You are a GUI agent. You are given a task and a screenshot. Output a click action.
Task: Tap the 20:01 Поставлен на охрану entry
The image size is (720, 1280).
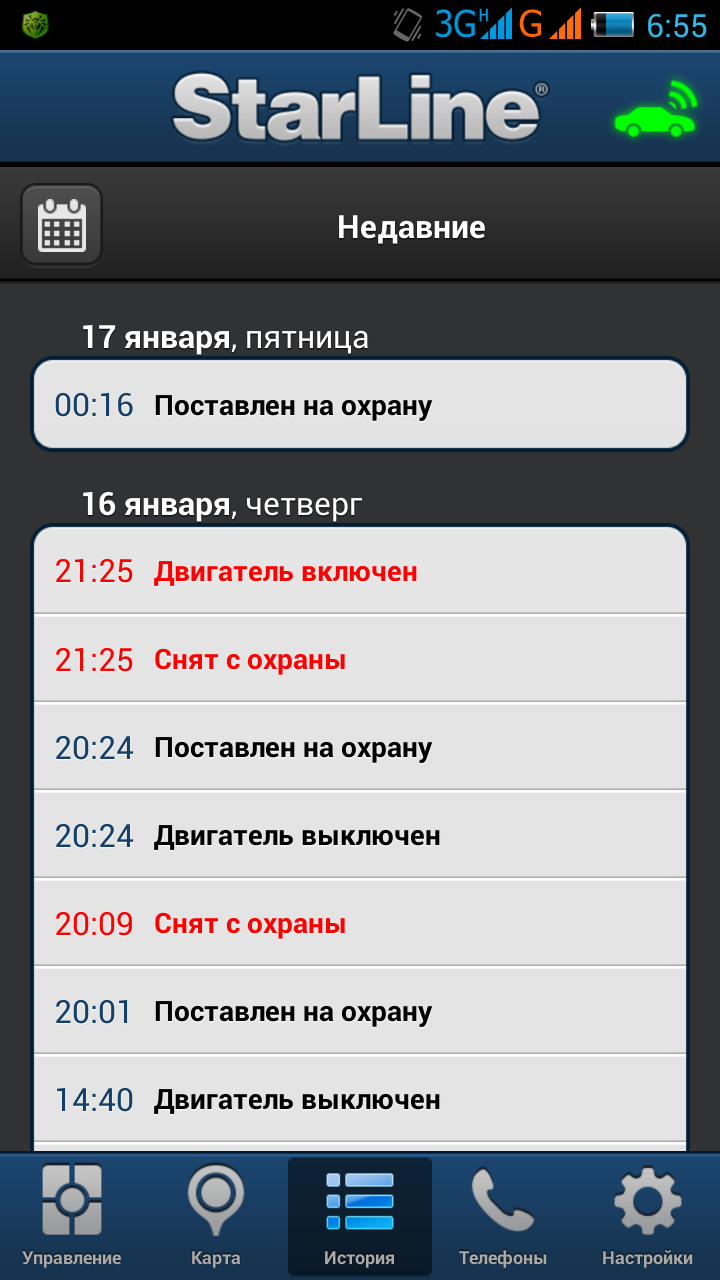tap(360, 1011)
